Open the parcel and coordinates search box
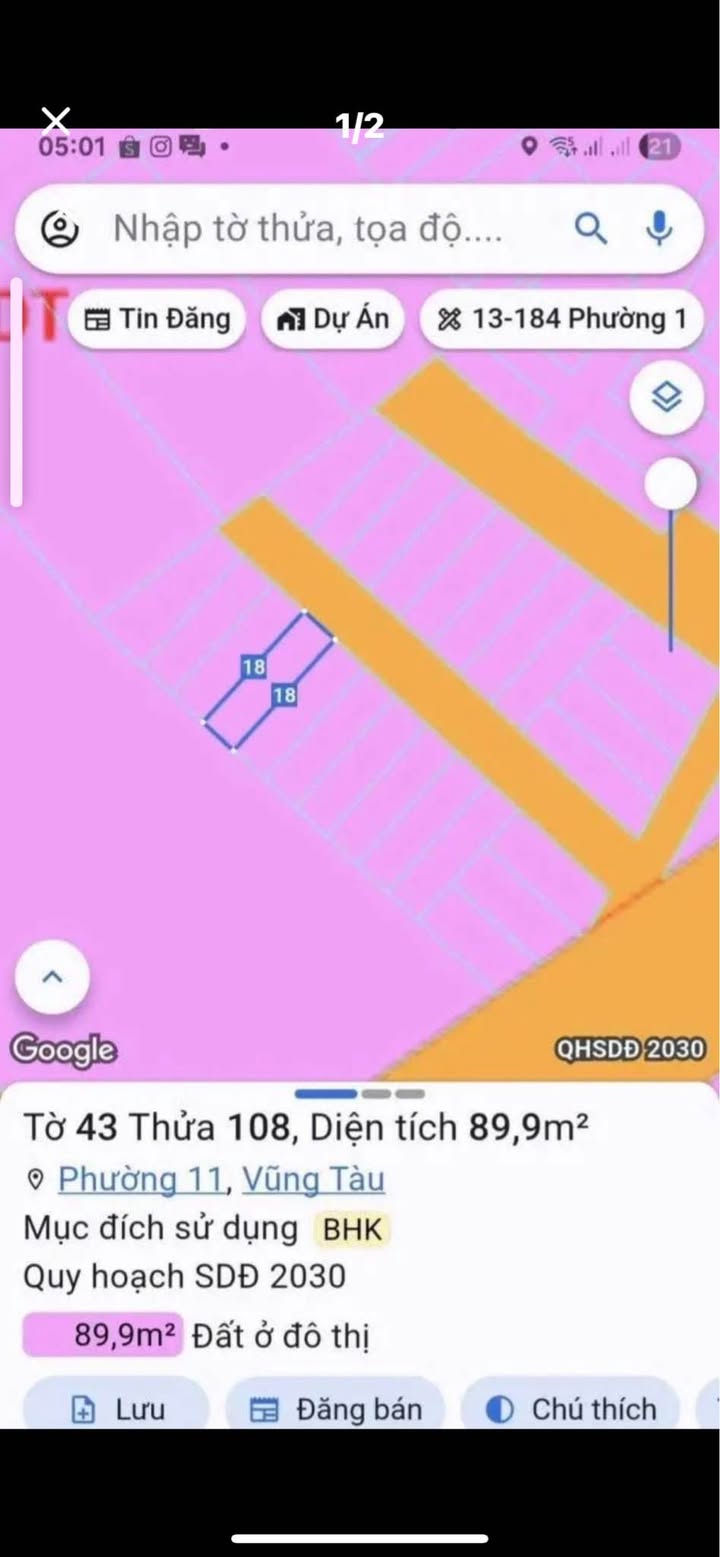 pyautogui.click(x=306, y=229)
